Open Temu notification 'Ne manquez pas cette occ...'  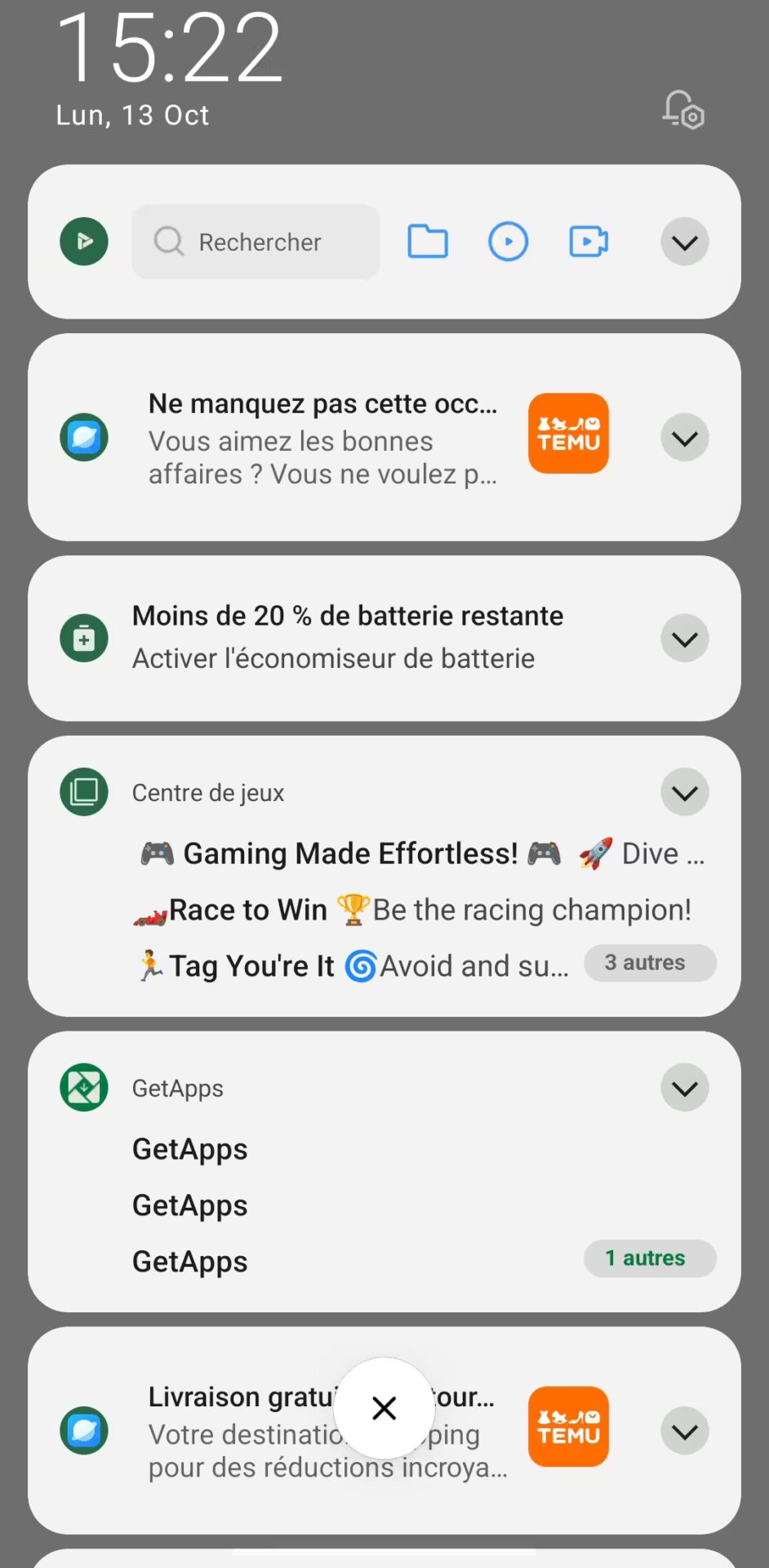pyautogui.click(x=322, y=439)
